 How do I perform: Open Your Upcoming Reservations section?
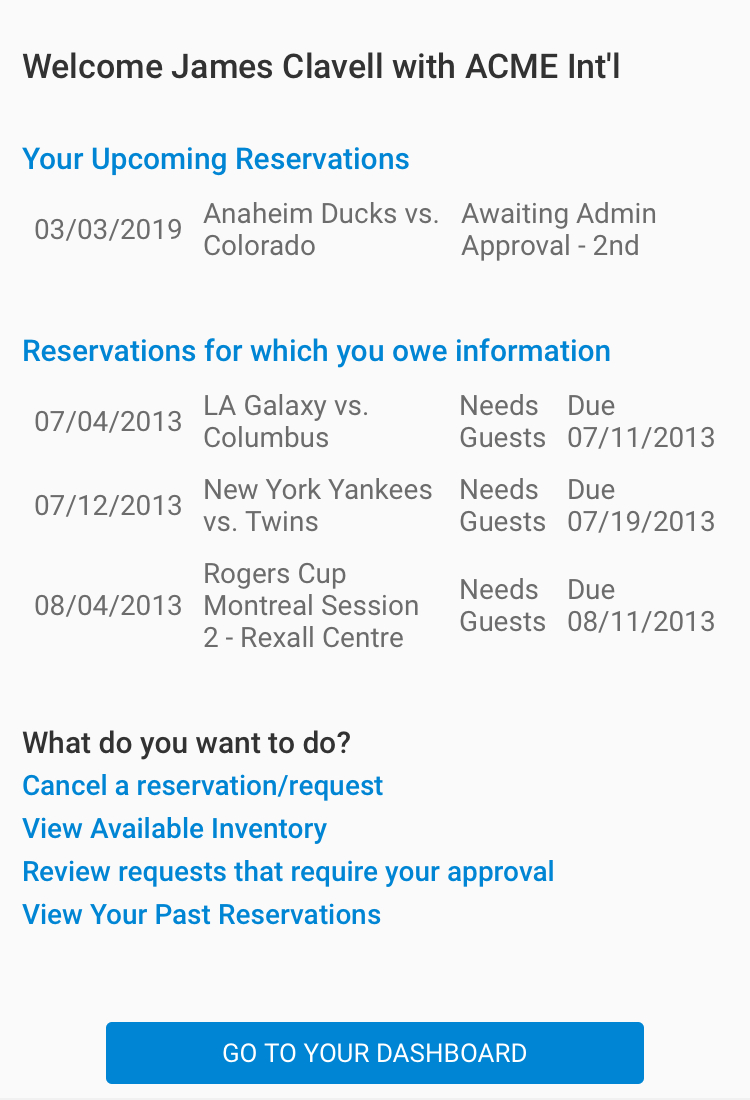[x=215, y=160]
